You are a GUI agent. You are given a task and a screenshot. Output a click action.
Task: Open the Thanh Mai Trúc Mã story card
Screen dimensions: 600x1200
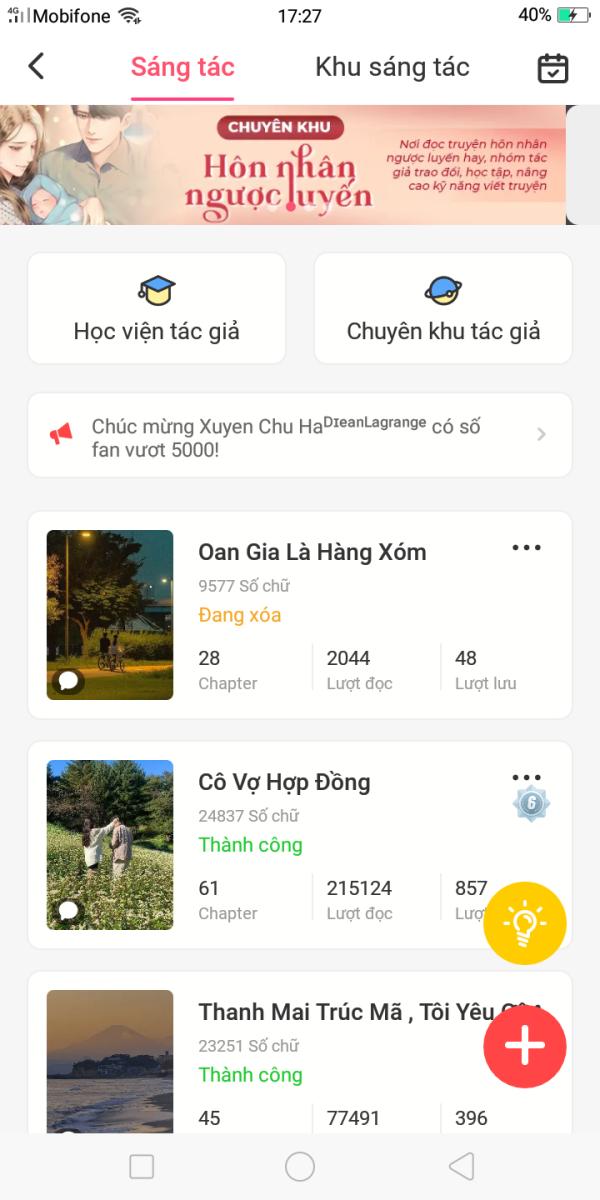[x=300, y=1050]
